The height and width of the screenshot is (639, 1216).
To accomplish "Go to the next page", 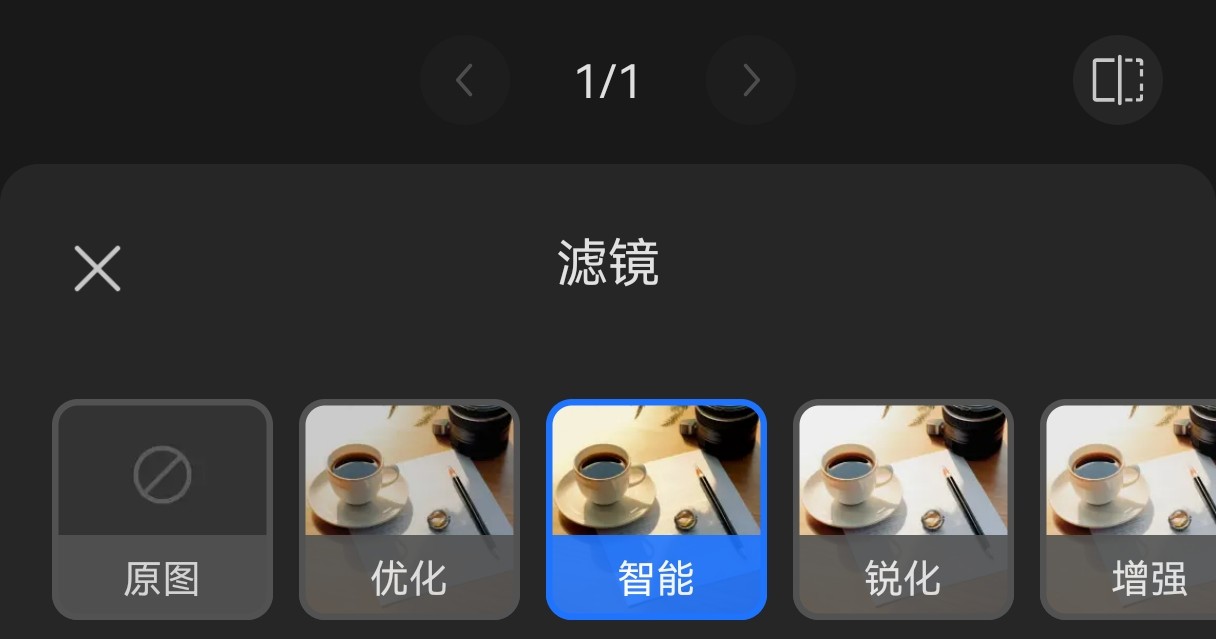I will tap(751, 80).
